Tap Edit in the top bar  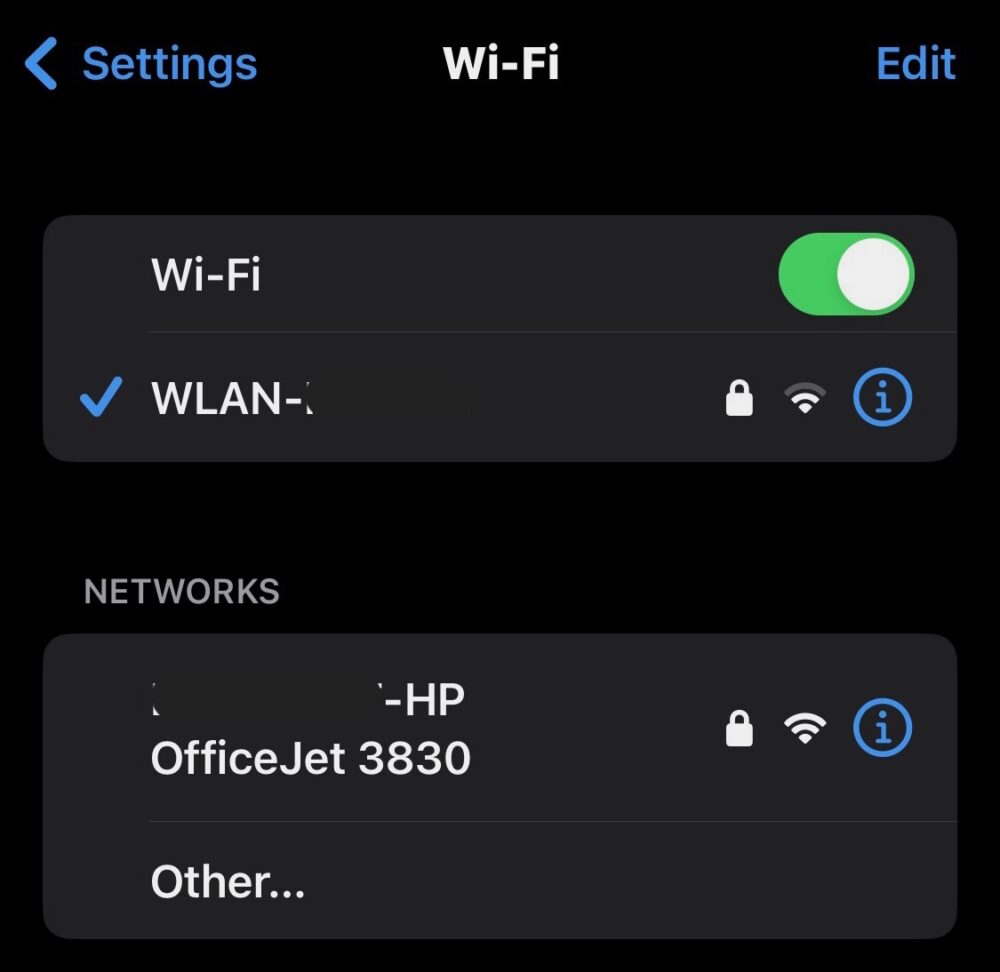click(915, 64)
